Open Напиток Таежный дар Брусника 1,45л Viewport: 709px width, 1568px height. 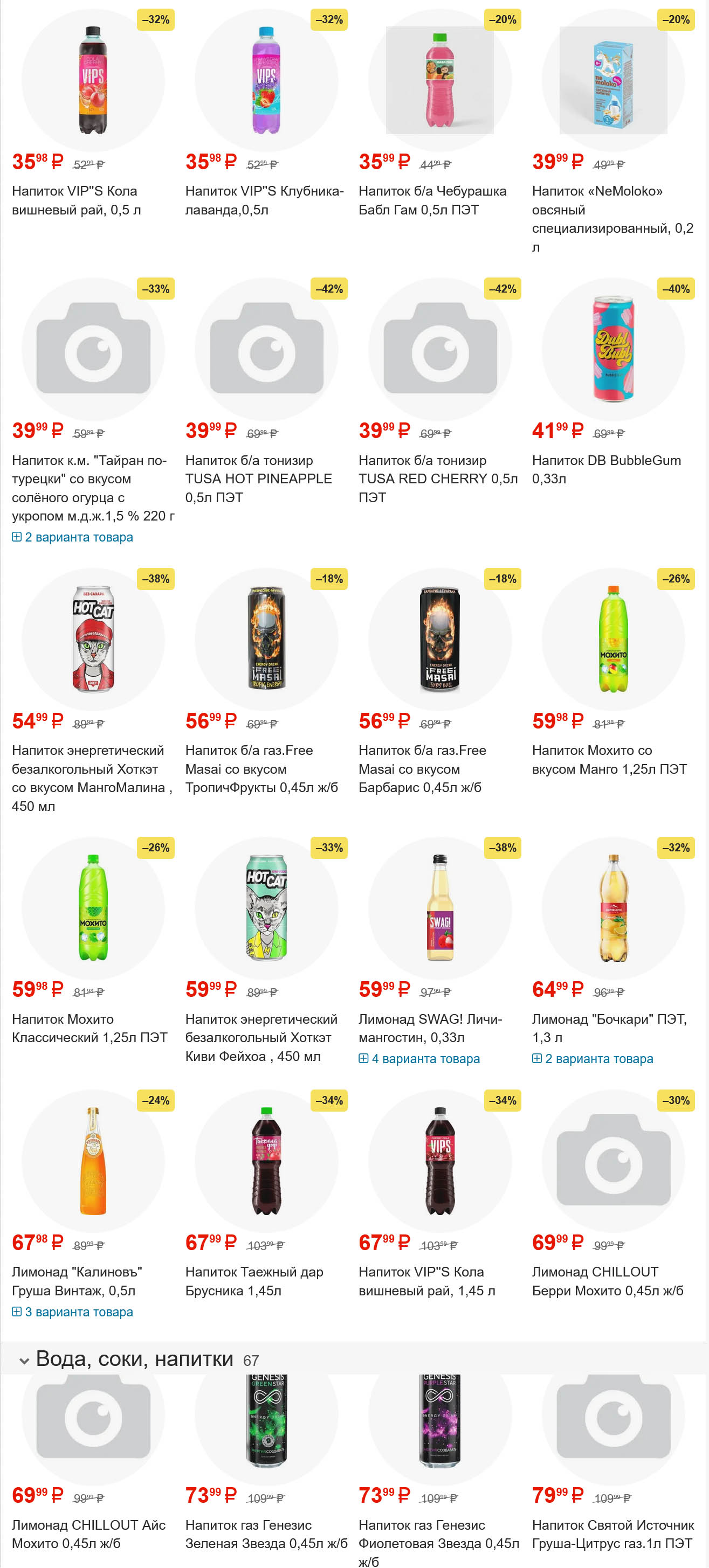pyautogui.click(x=254, y=1281)
